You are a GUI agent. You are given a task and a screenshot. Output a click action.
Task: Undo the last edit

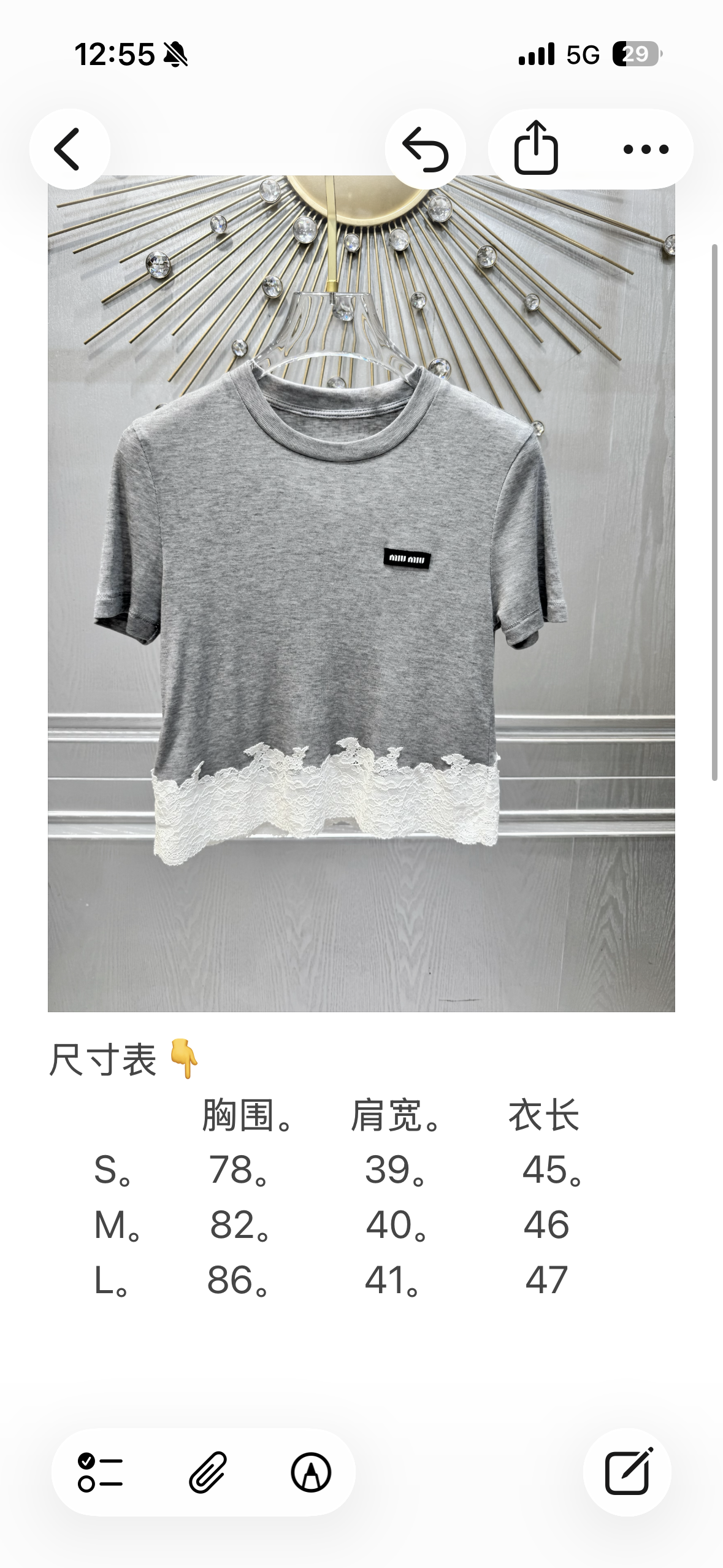[x=426, y=149]
